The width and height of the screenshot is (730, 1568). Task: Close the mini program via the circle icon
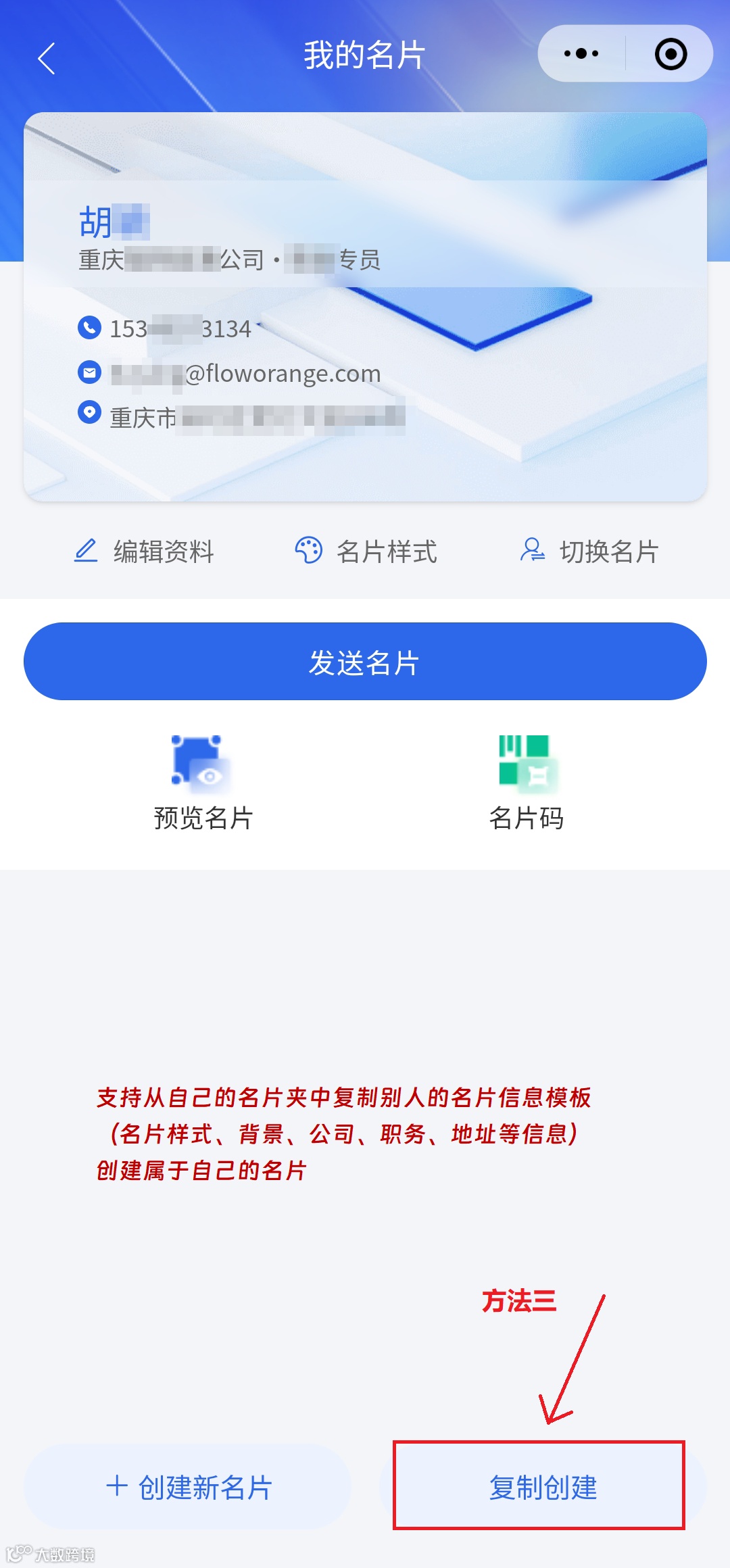[x=671, y=54]
